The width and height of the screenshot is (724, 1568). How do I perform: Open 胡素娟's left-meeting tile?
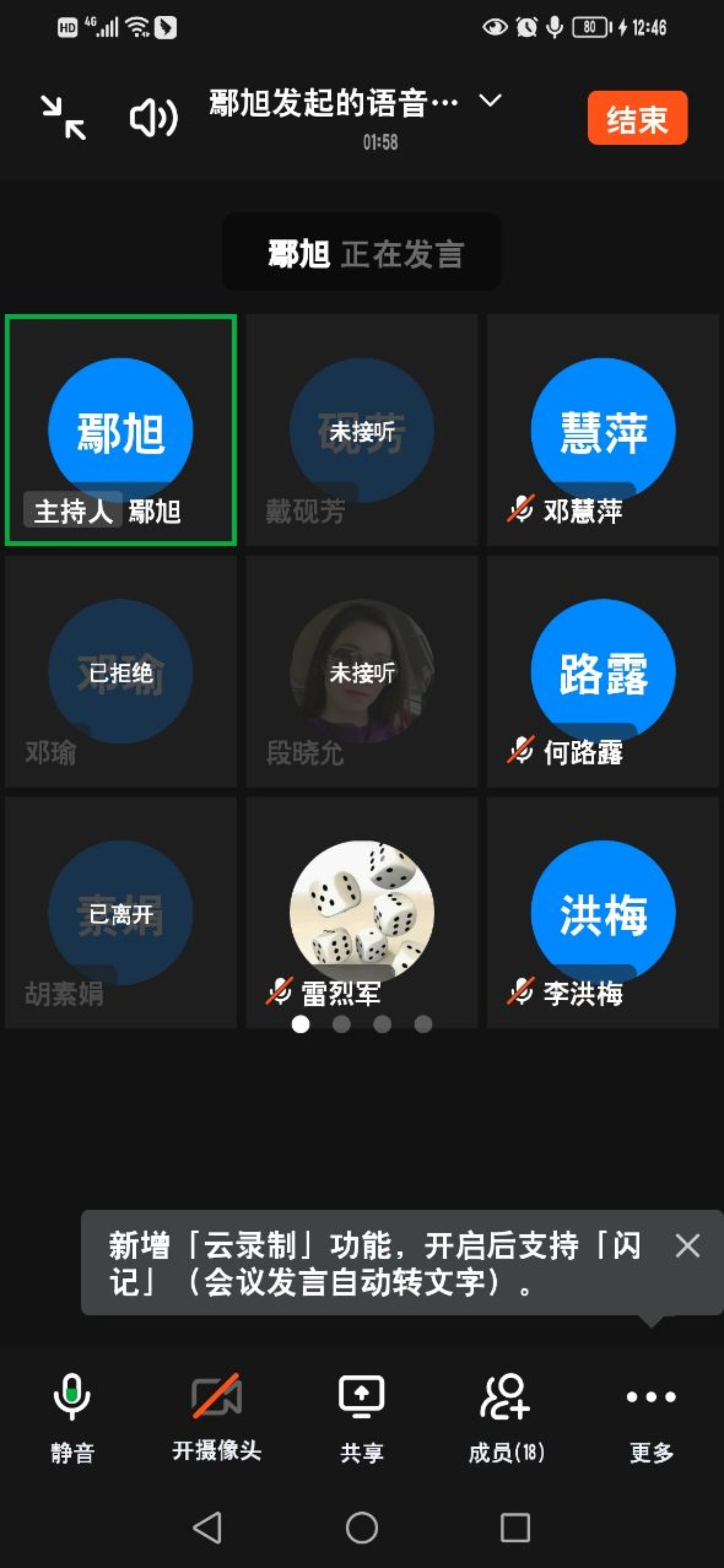pyautogui.click(x=120, y=912)
